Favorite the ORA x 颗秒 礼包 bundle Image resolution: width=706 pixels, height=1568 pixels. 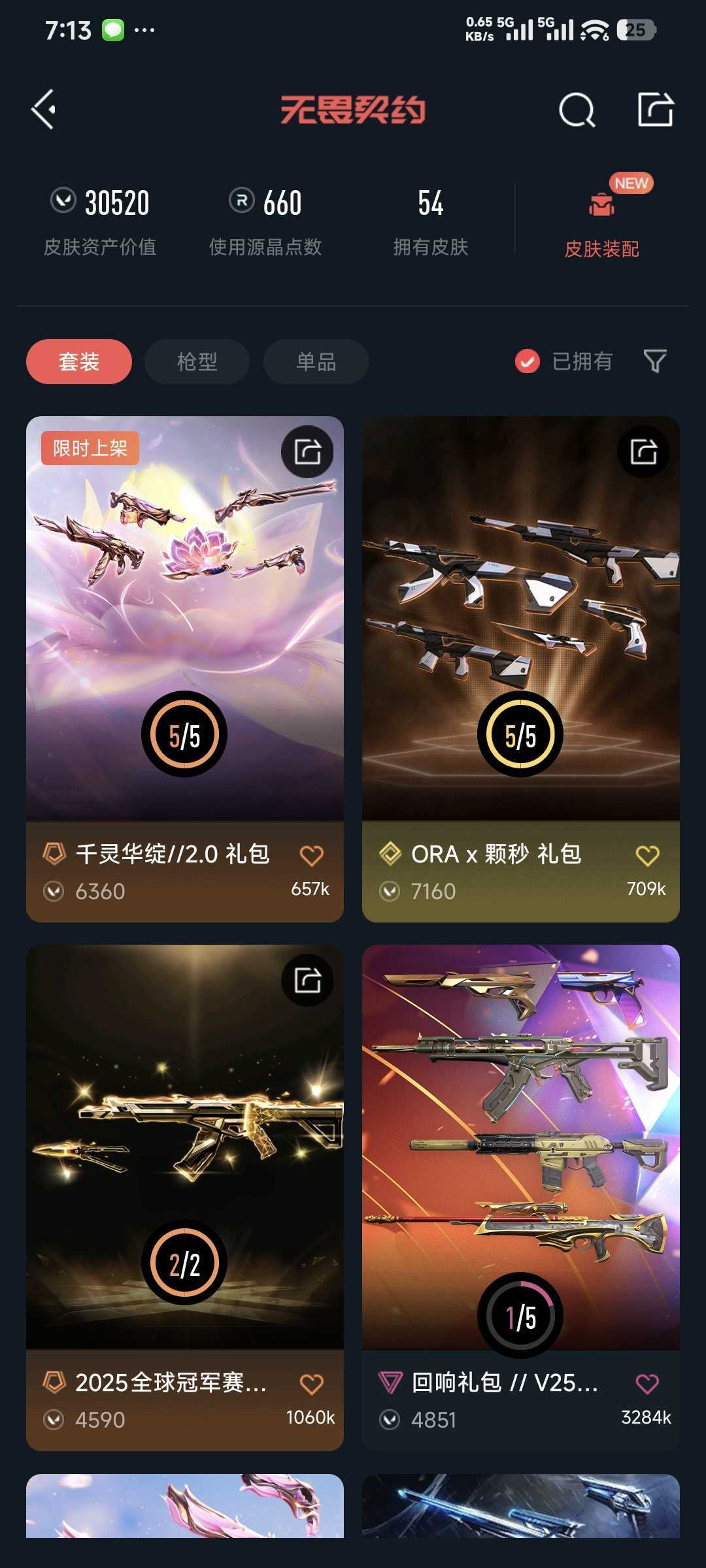(647, 856)
